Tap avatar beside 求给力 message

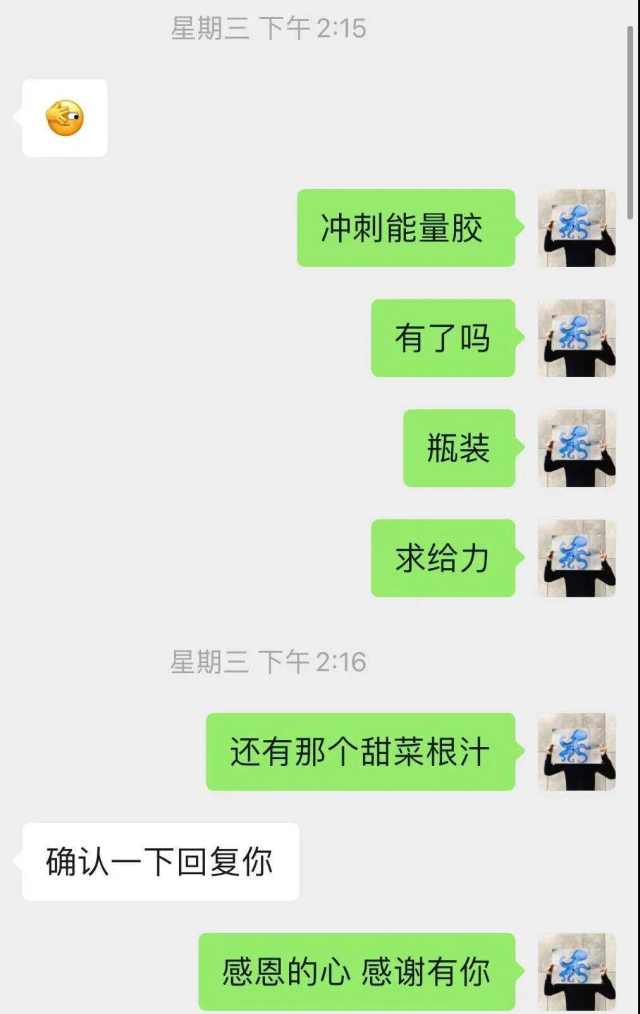(577, 558)
